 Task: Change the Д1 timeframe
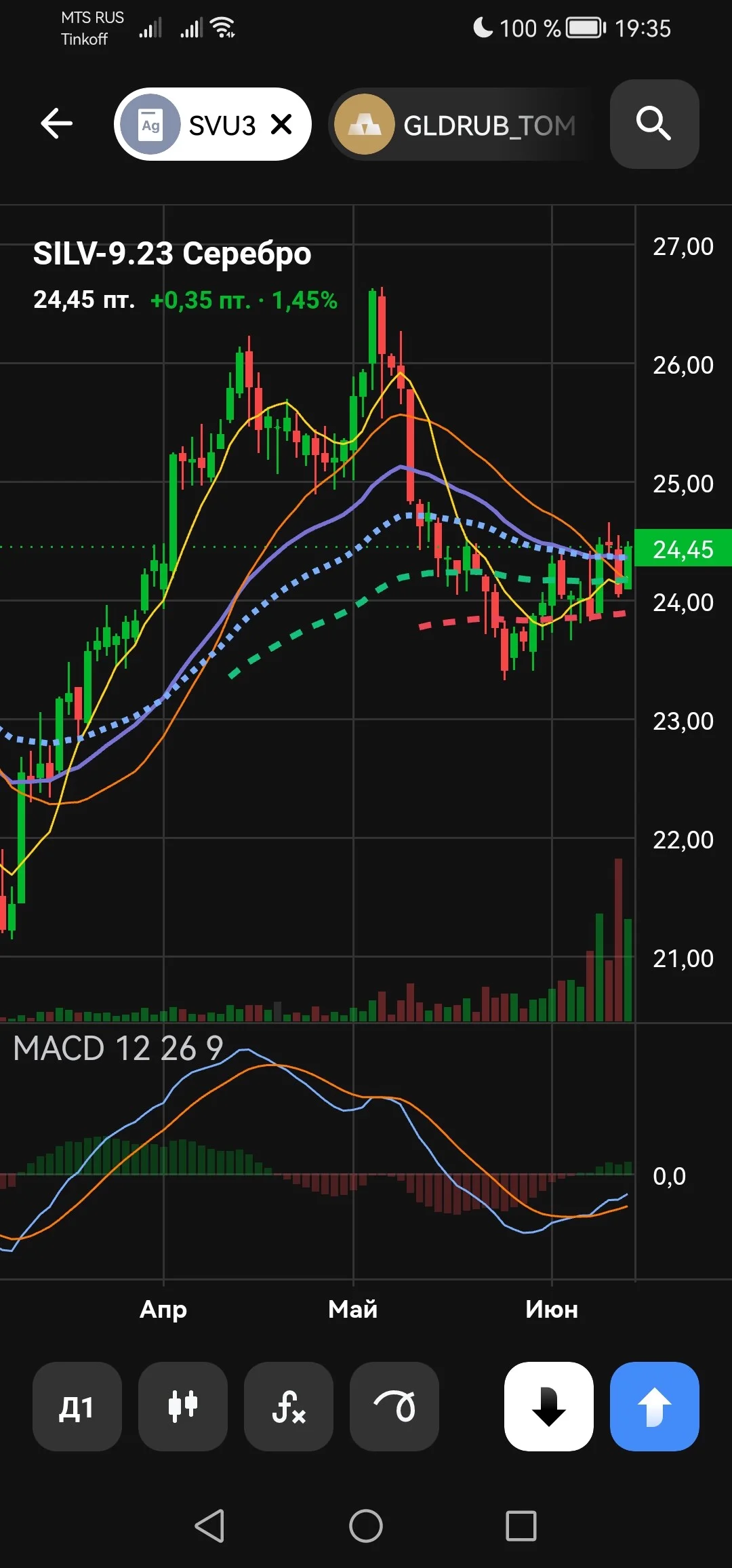[77, 1406]
